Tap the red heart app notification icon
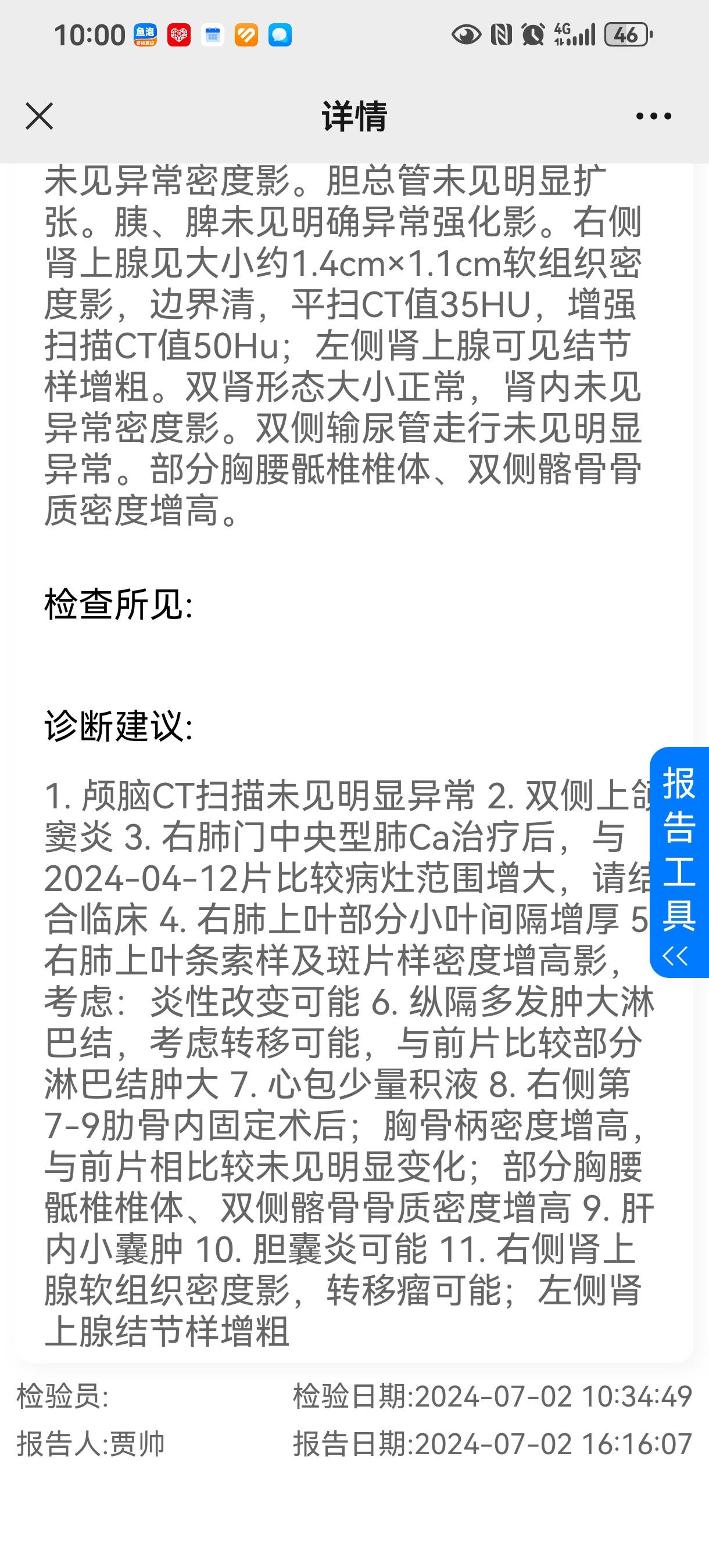This screenshot has width=709, height=1568. [x=180, y=35]
